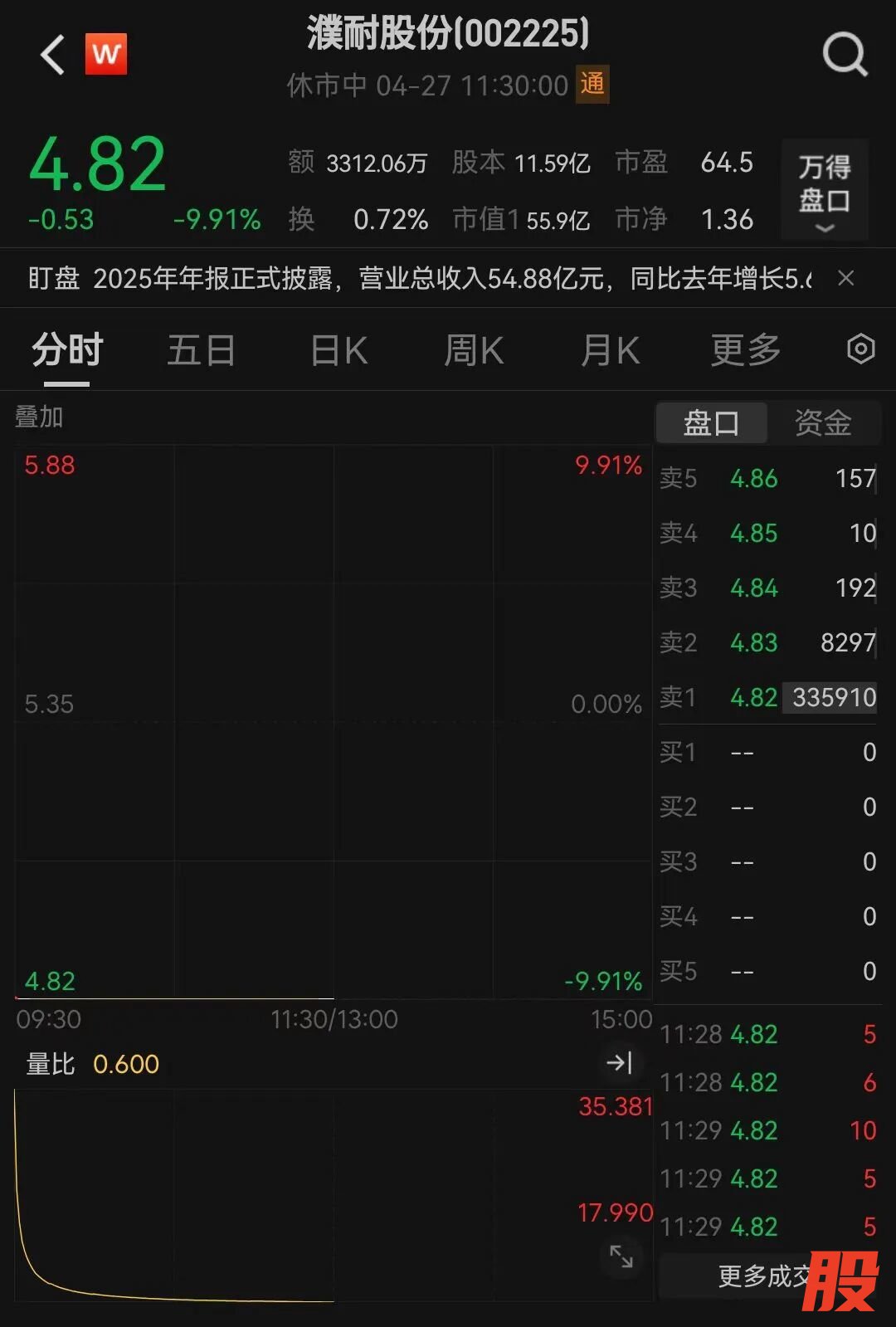Select the 日K chart tab
Screen dimensions: 896x1327
338,350
